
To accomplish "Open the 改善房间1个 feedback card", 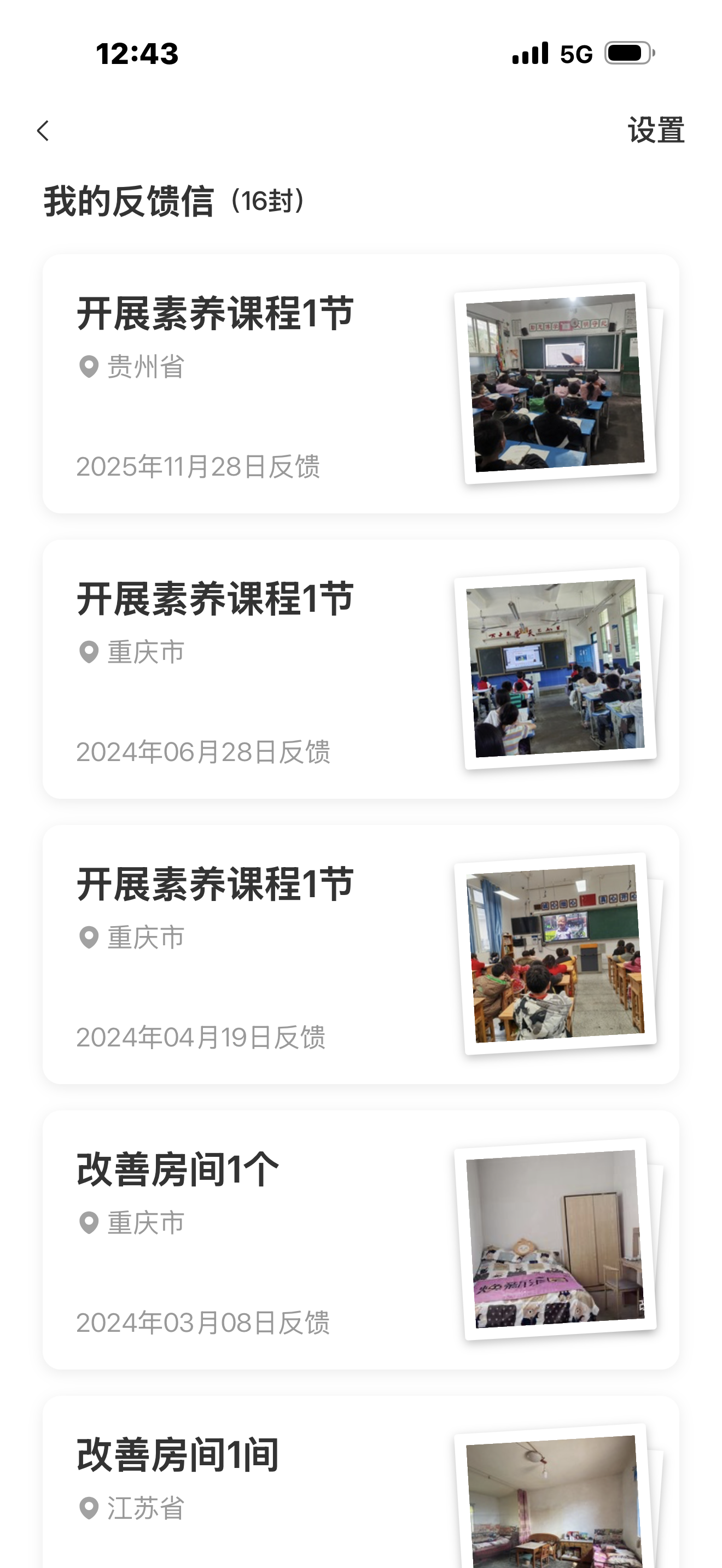I will point(360,1239).
